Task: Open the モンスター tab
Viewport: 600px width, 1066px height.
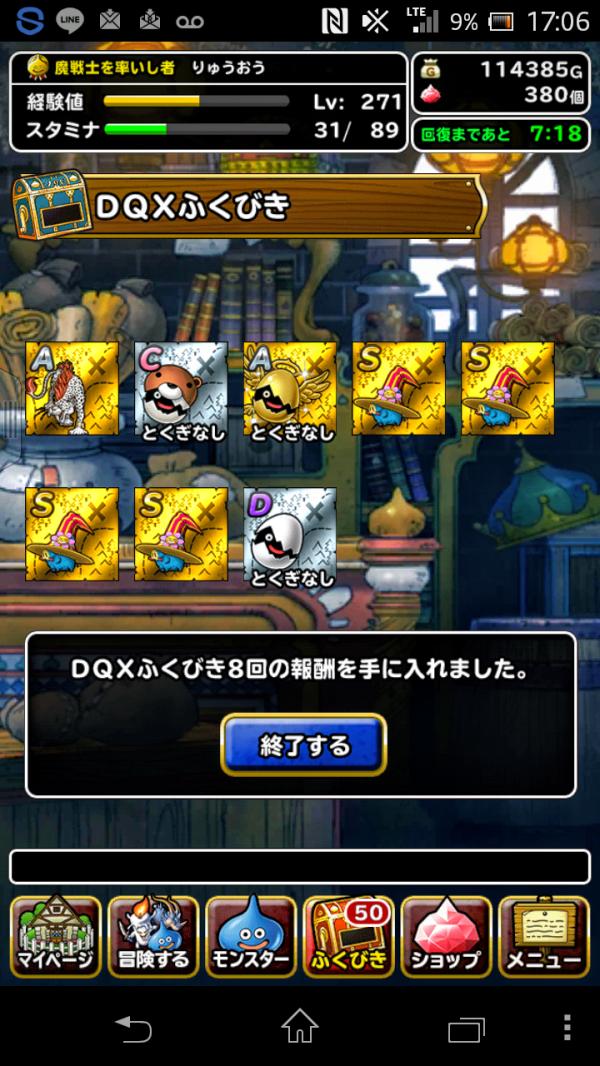Action: [250, 936]
